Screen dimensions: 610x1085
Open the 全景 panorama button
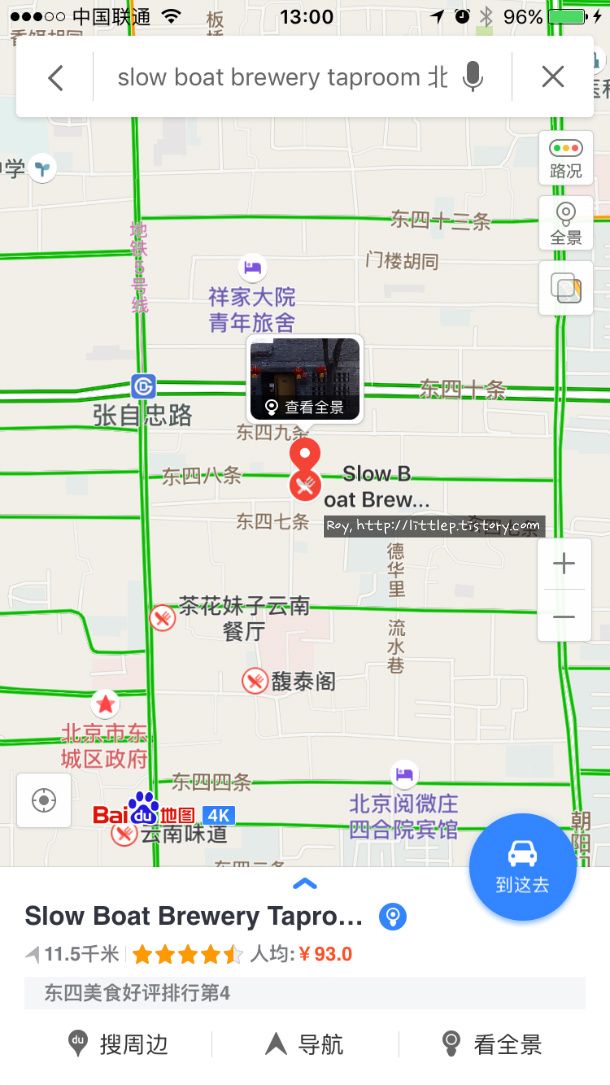[566, 224]
